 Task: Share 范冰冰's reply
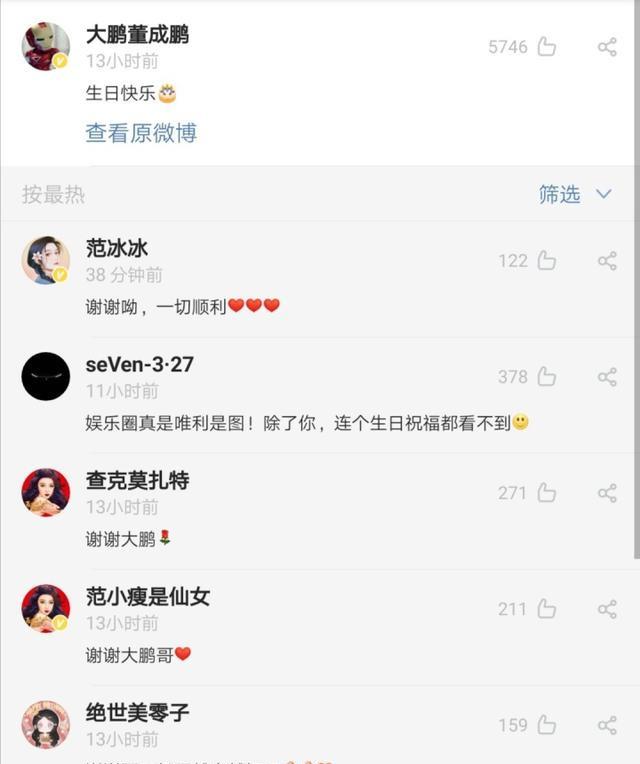coord(607,261)
